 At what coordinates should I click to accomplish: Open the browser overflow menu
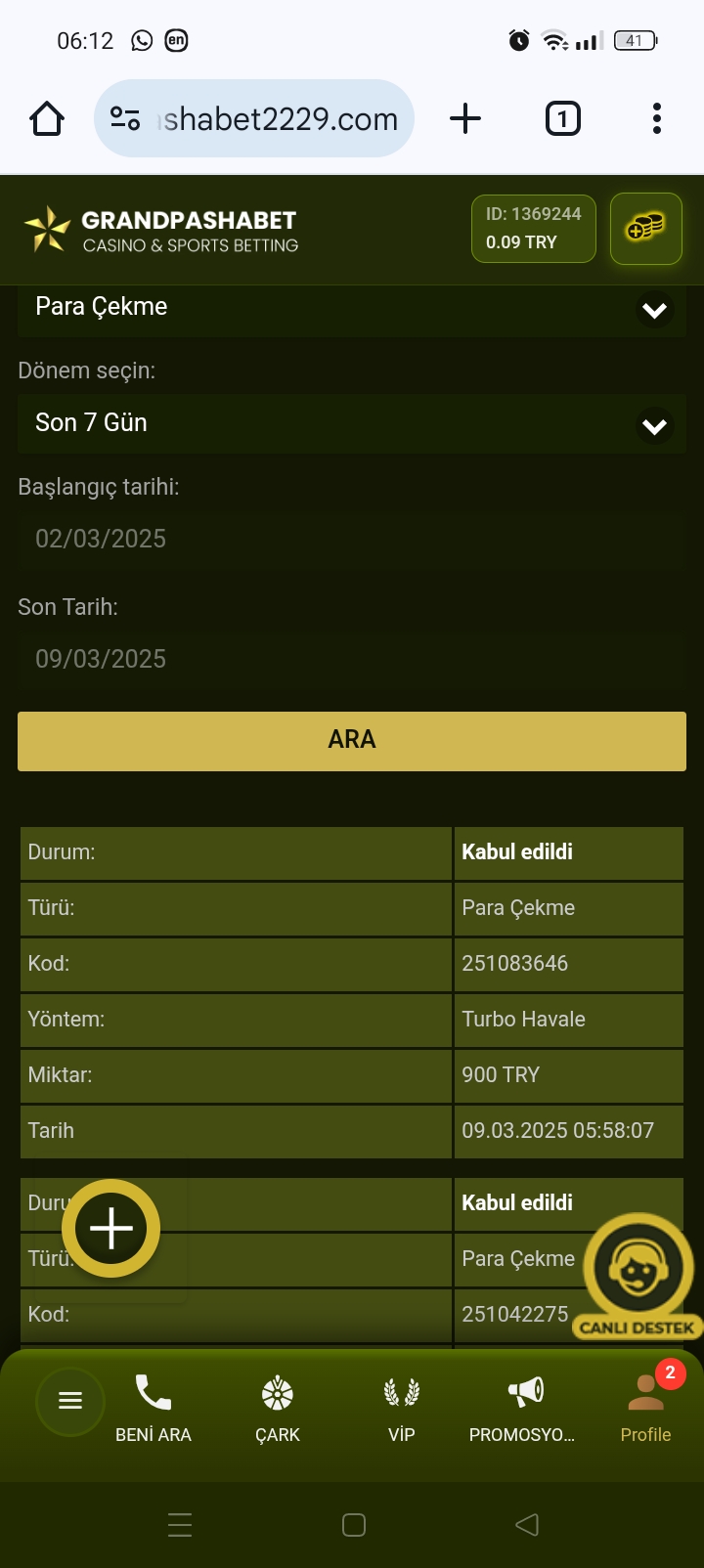656,119
